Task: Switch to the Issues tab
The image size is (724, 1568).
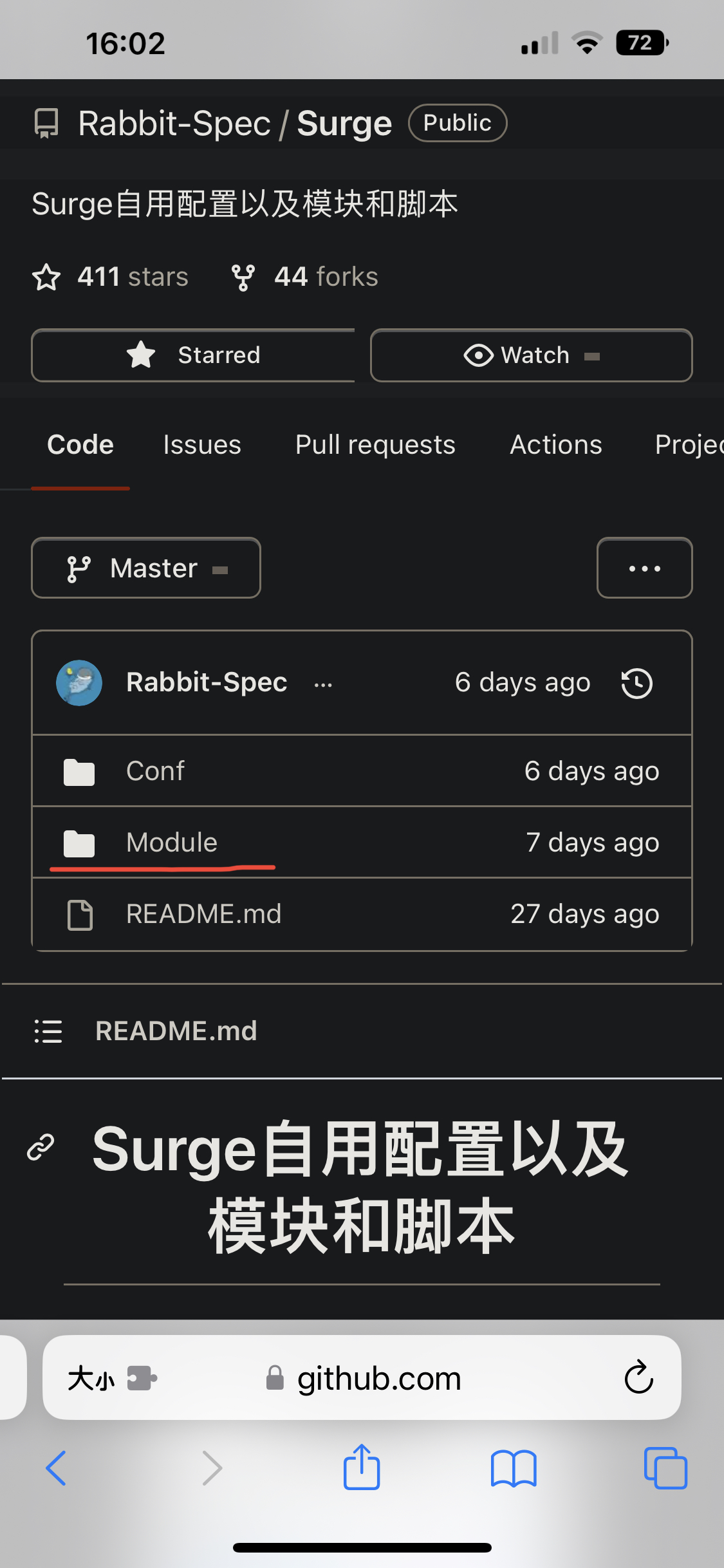Action: point(202,445)
